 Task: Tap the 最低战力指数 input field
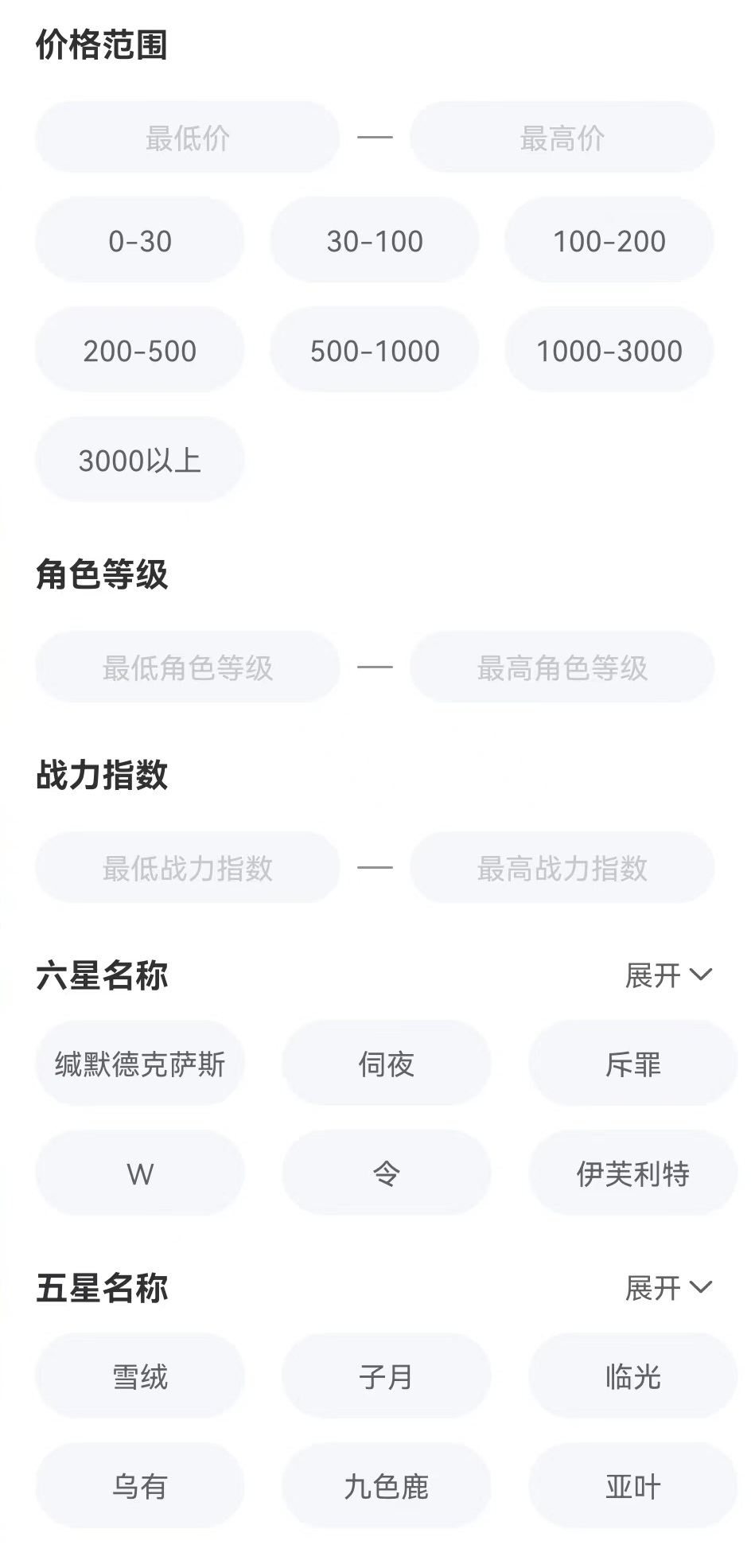point(188,868)
